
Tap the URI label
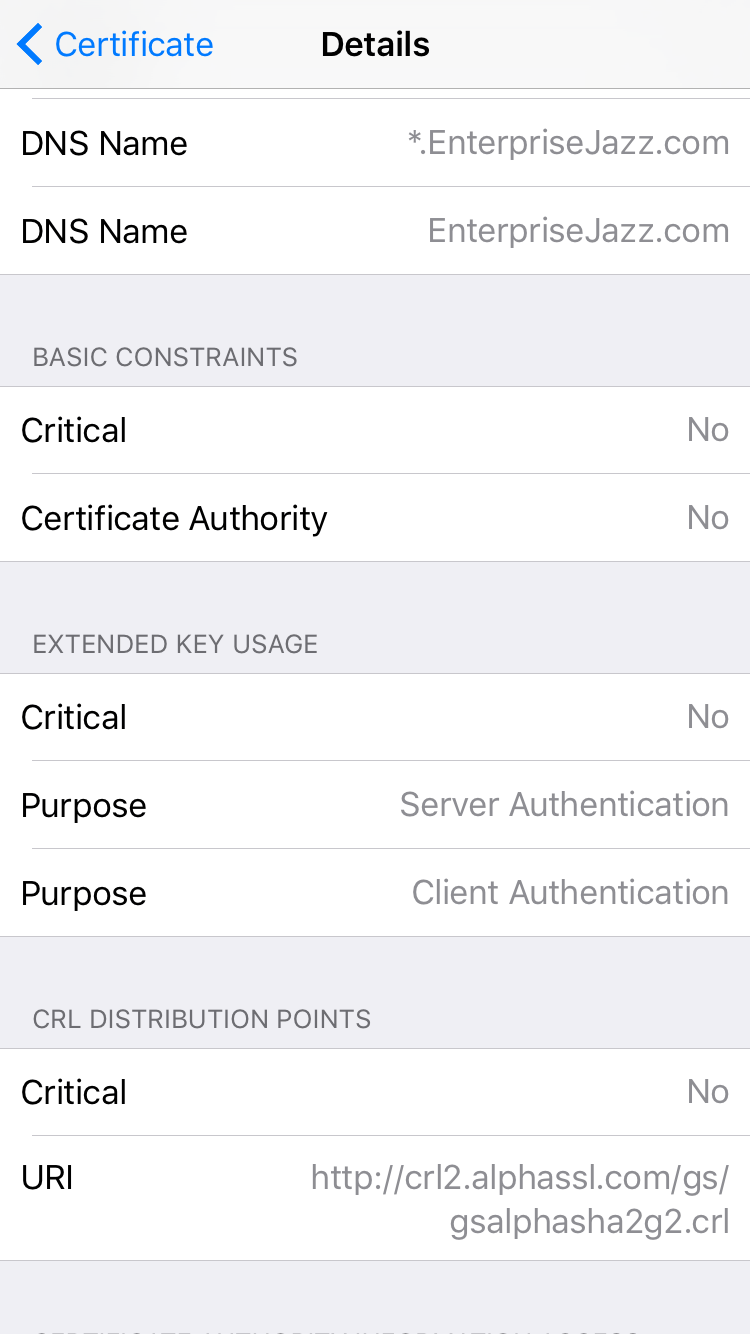(x=46, y=1177)
